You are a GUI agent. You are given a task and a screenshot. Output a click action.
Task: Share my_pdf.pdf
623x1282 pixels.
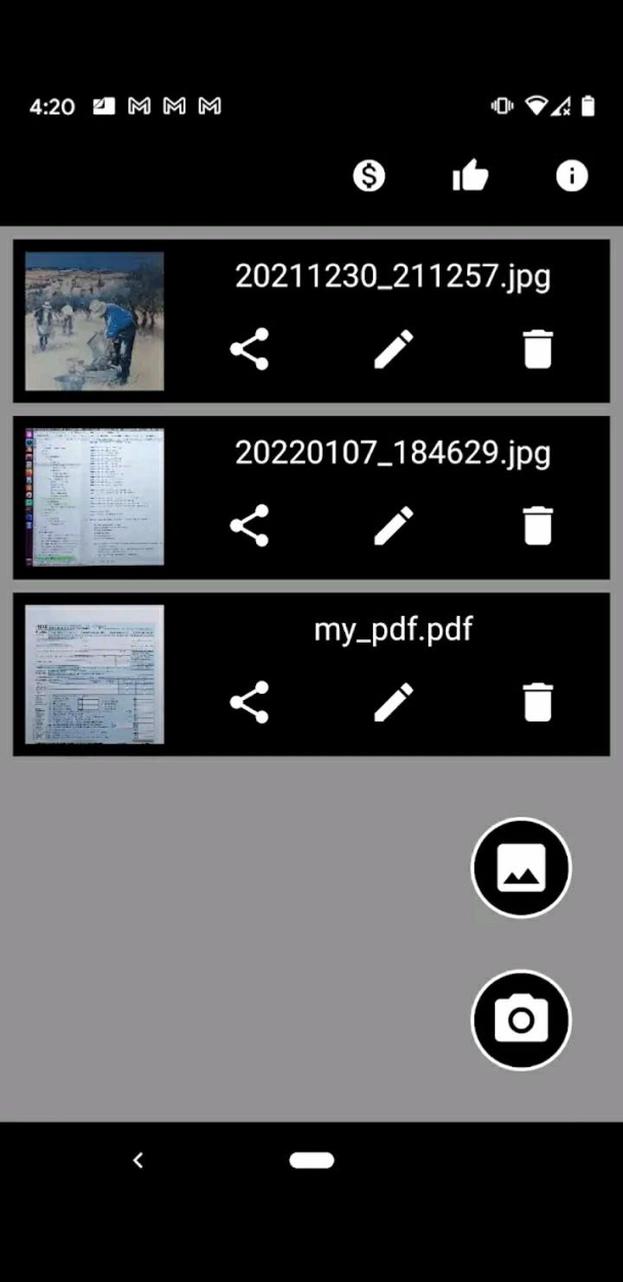coord(249,702)
